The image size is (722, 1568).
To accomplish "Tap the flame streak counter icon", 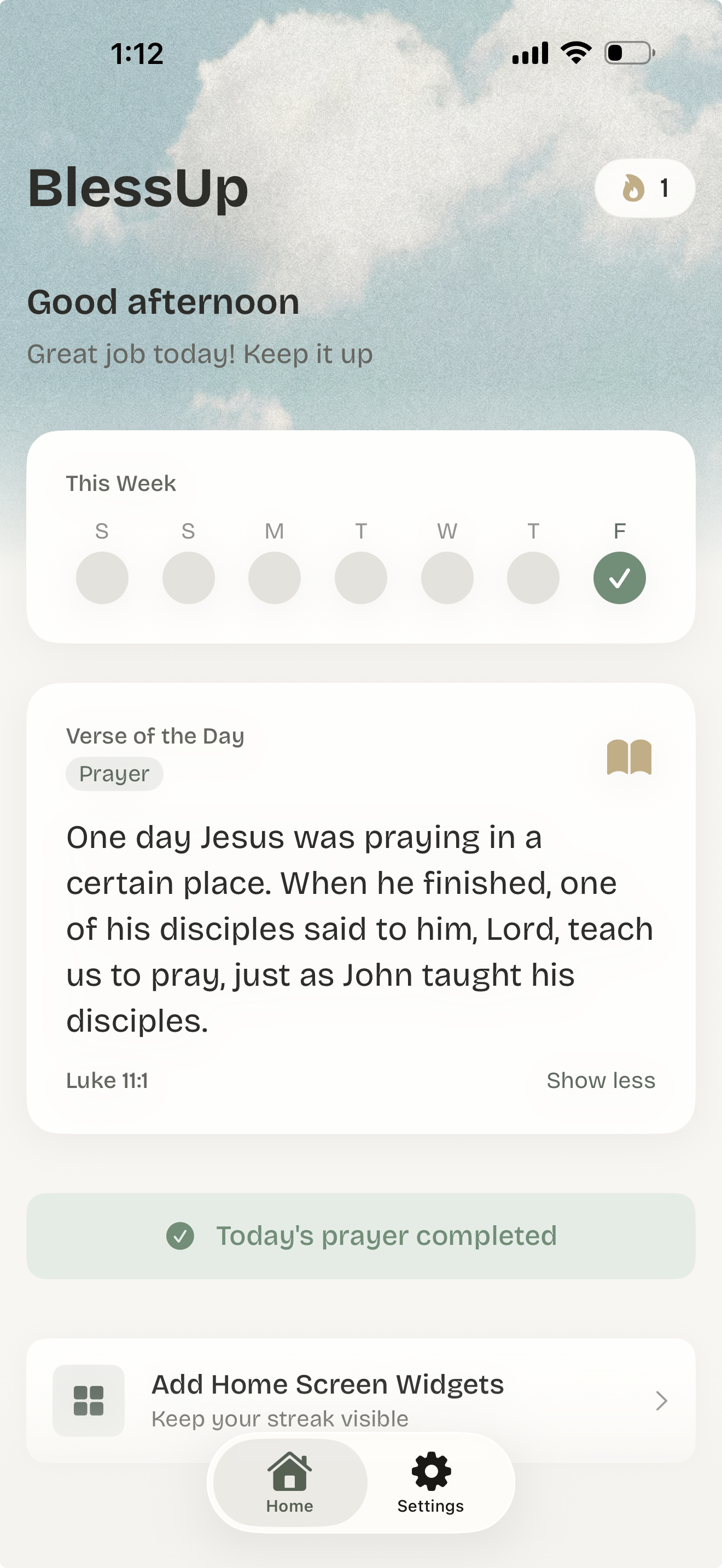I will tap(633, 189).
